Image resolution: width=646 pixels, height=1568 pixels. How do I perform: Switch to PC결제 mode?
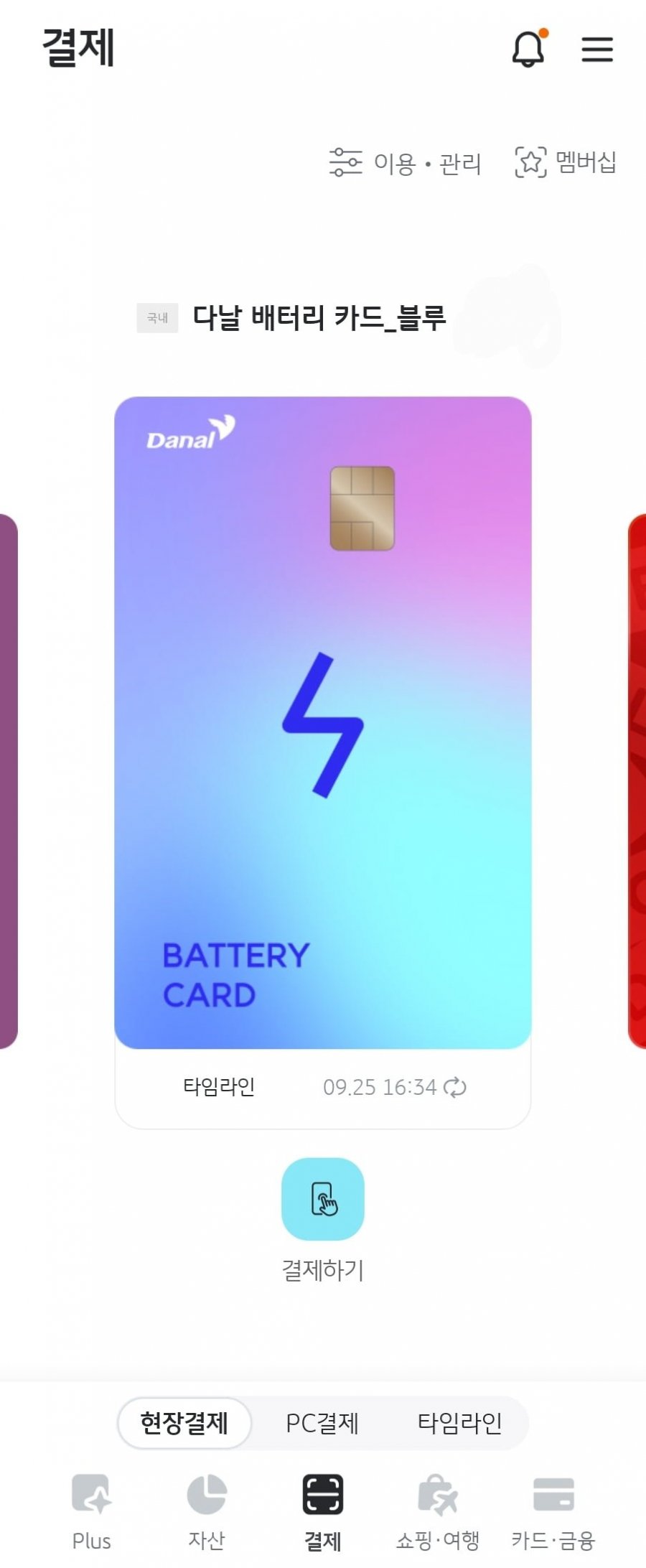coord(322,1423)
